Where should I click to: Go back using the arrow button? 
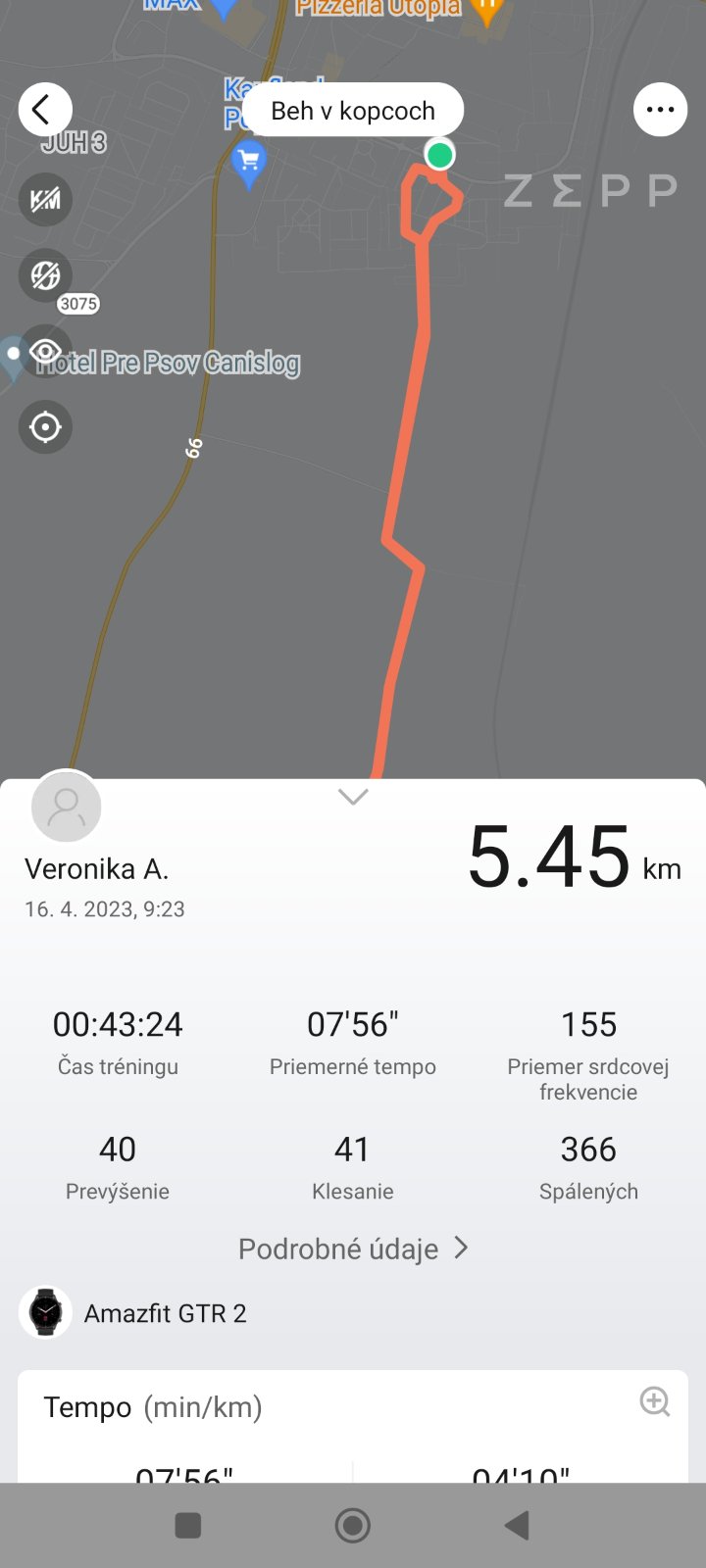[44, 110]
